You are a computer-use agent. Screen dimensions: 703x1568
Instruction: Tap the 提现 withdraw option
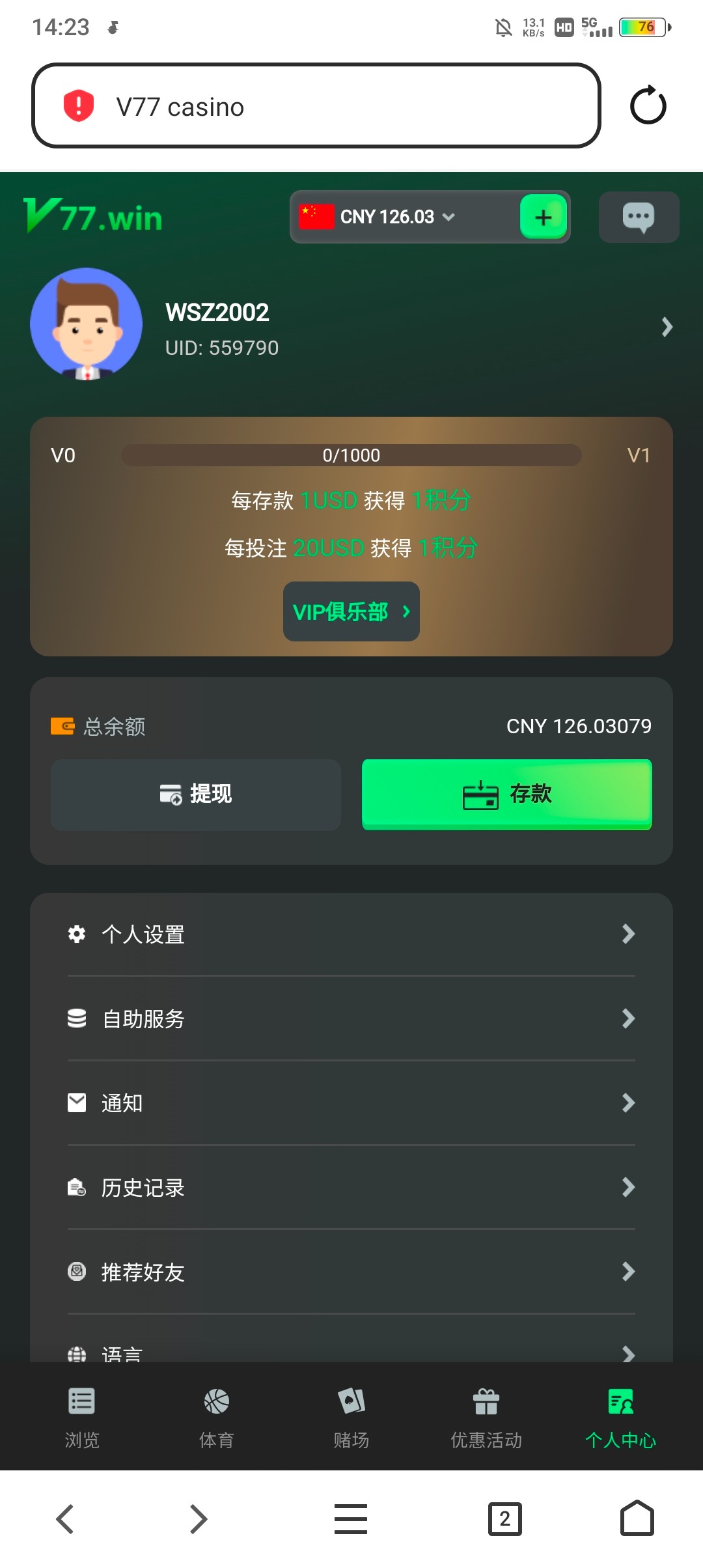195,795
